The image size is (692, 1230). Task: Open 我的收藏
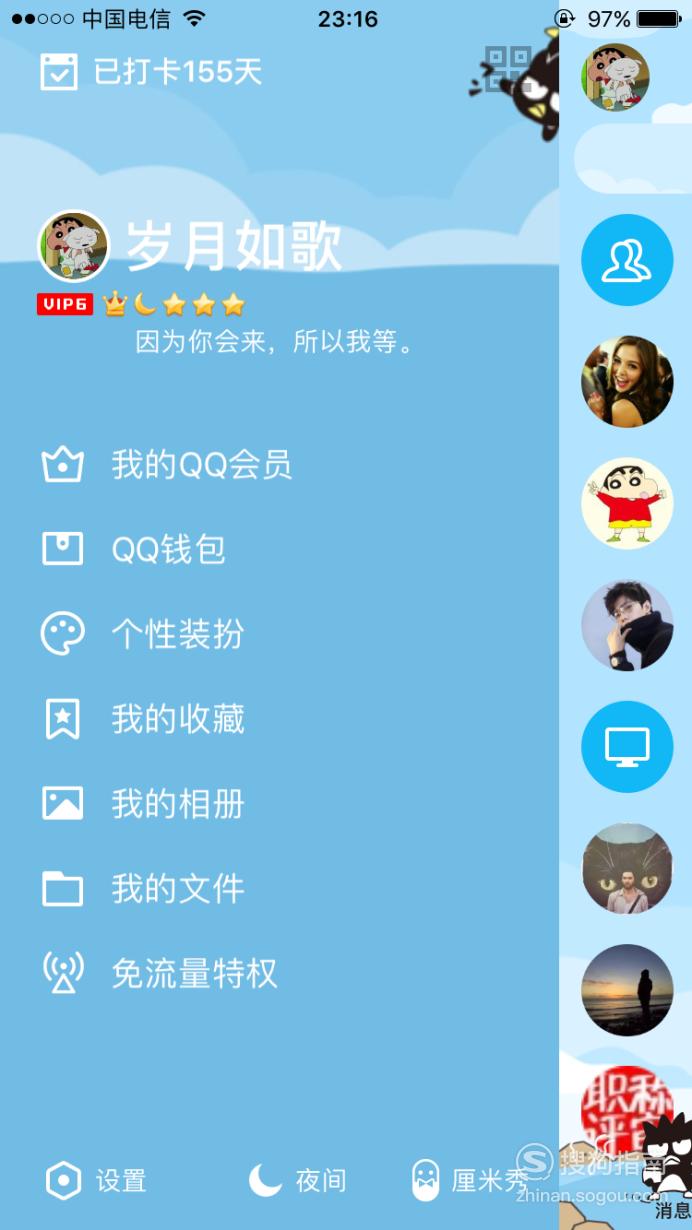(x=142, y=719)
